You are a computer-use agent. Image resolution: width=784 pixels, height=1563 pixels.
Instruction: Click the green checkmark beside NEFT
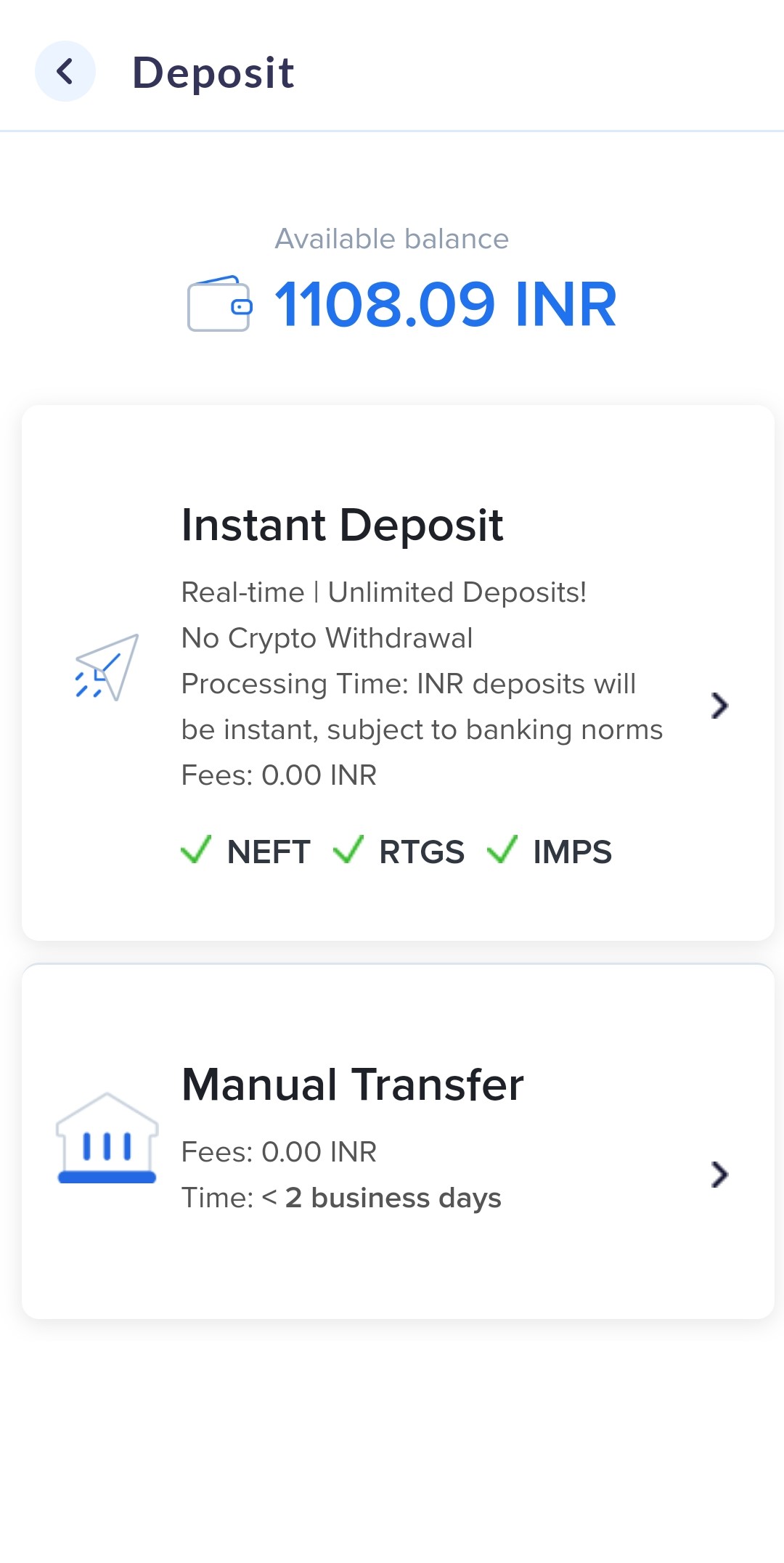point(197,851)
